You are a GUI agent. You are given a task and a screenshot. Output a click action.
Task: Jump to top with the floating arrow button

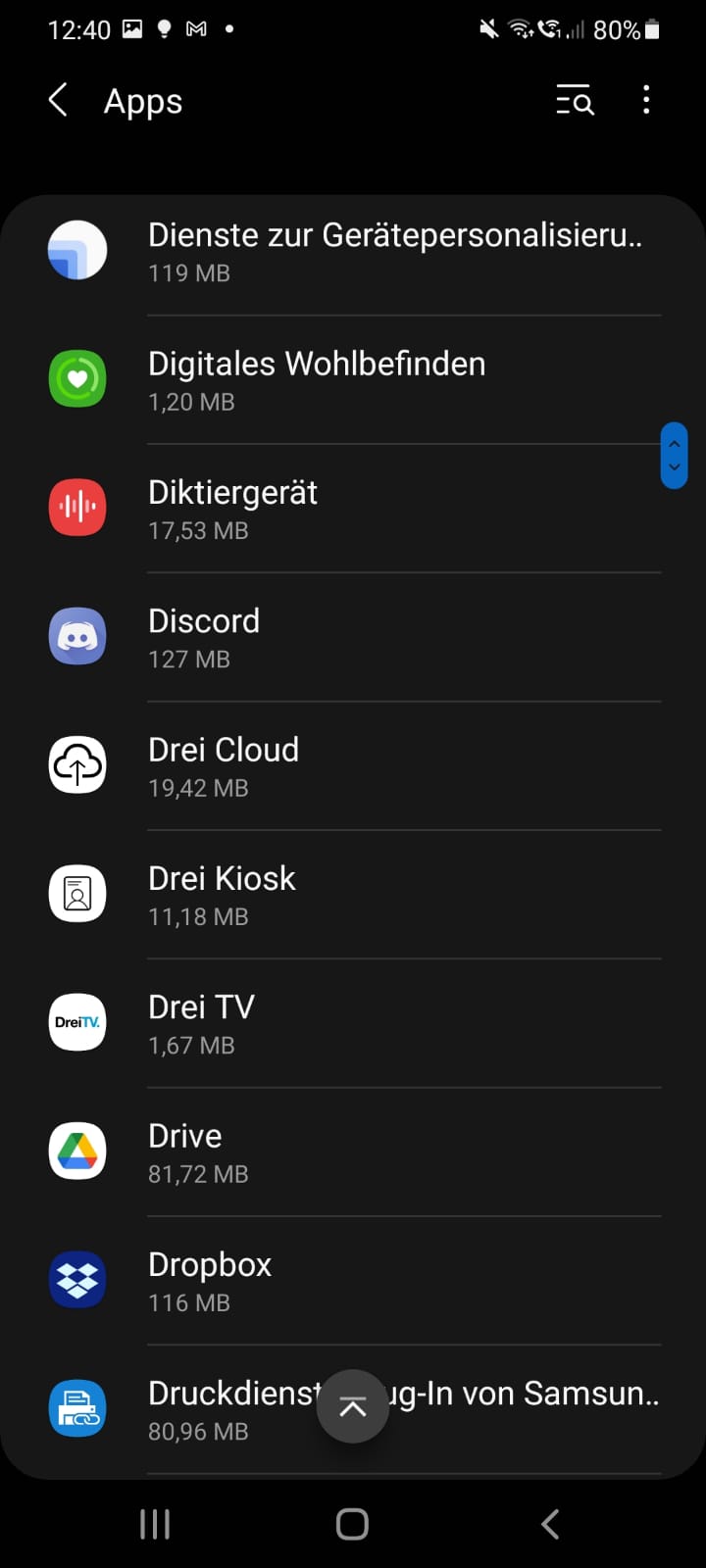pos(353,1406)
